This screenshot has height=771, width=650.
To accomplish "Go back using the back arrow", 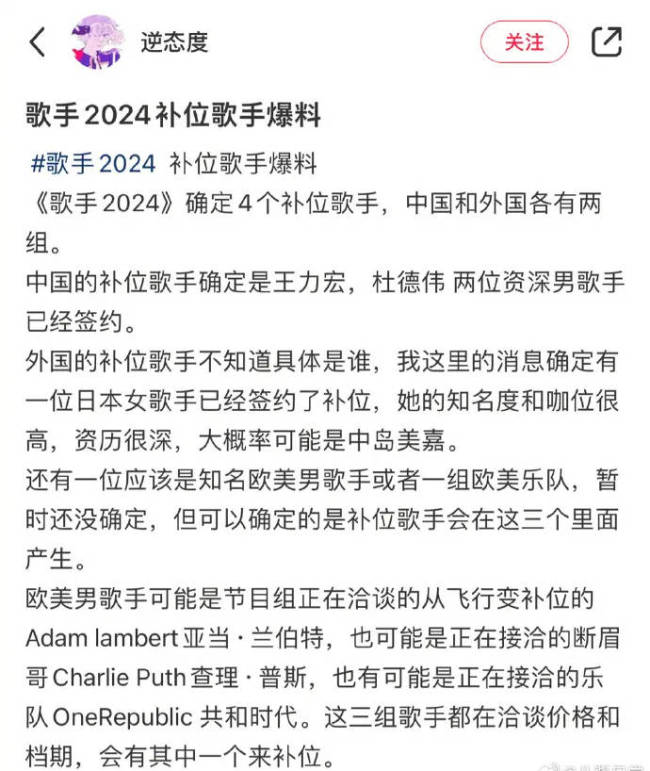I will pyautogui.click(x=37, y=42).
